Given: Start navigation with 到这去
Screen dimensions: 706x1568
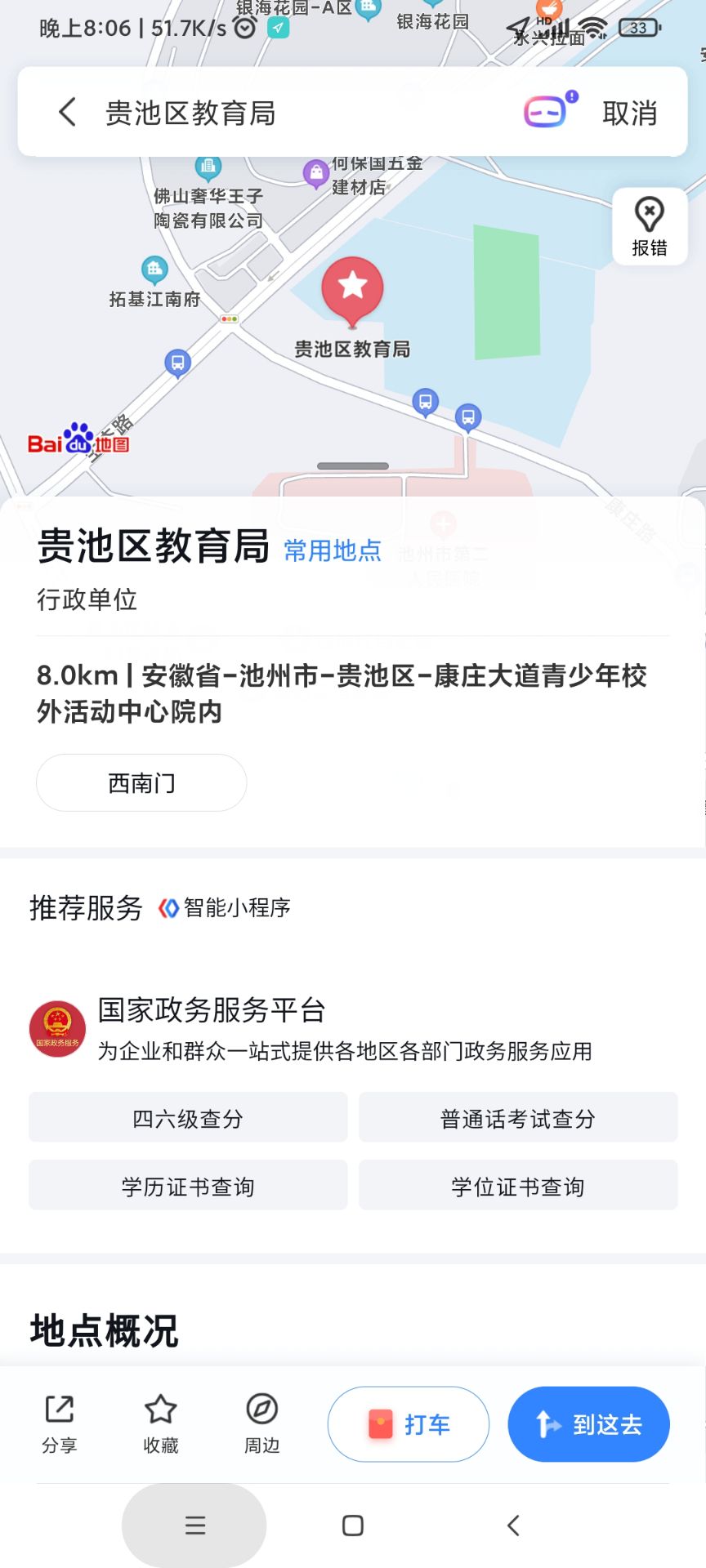Looking at the screenshot, I should tap(588, 1424).
